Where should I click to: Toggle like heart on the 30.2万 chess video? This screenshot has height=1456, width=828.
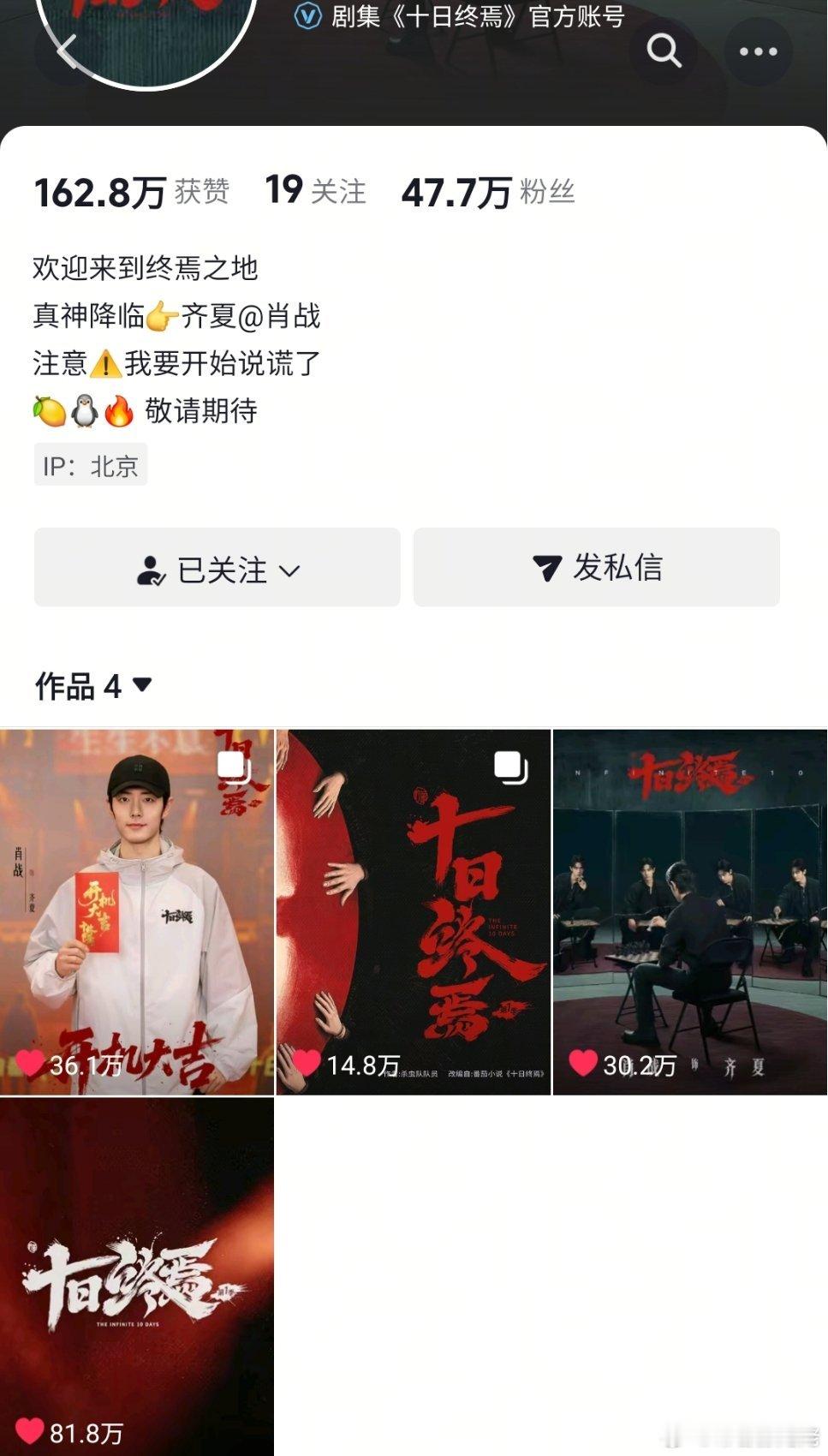pos(585,1060)
